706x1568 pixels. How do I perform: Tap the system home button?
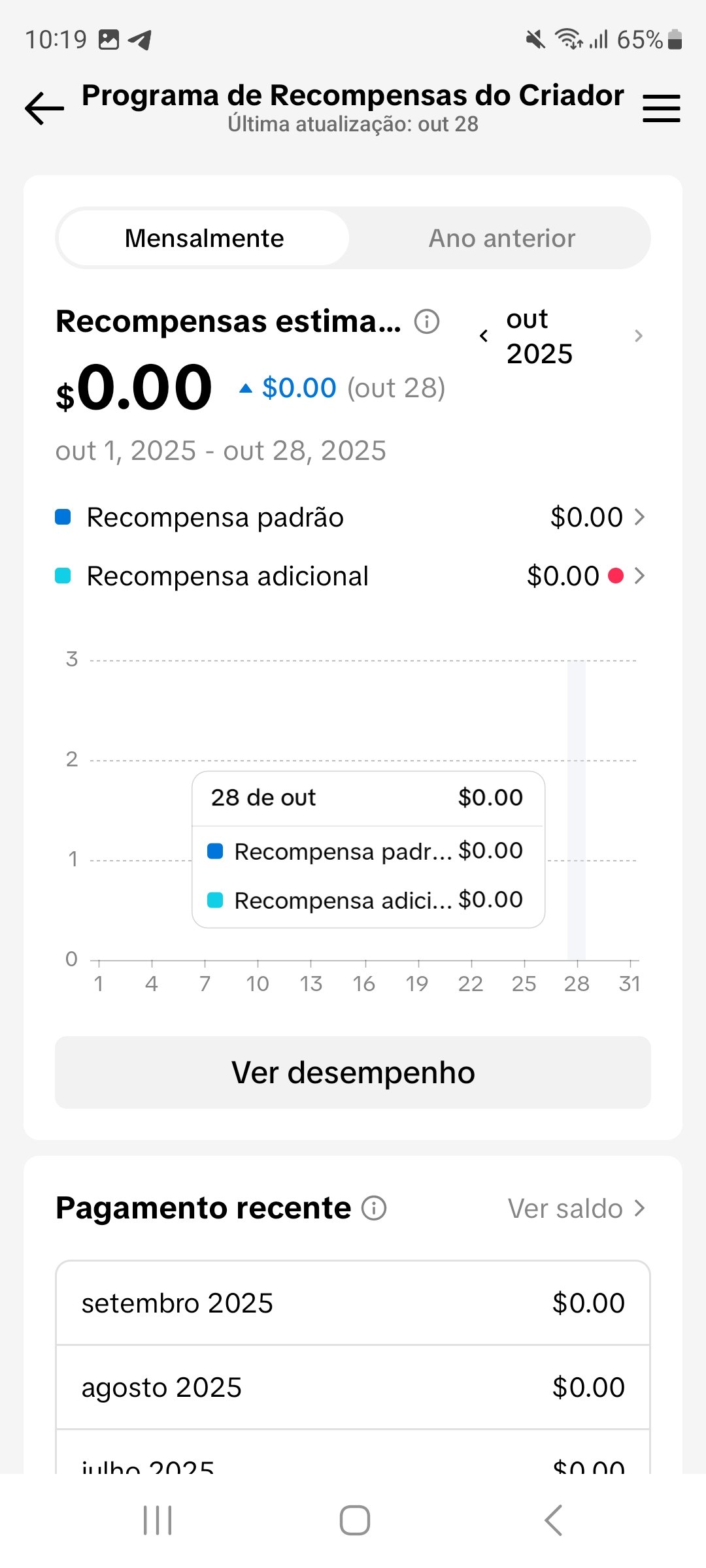(354, 1520)
